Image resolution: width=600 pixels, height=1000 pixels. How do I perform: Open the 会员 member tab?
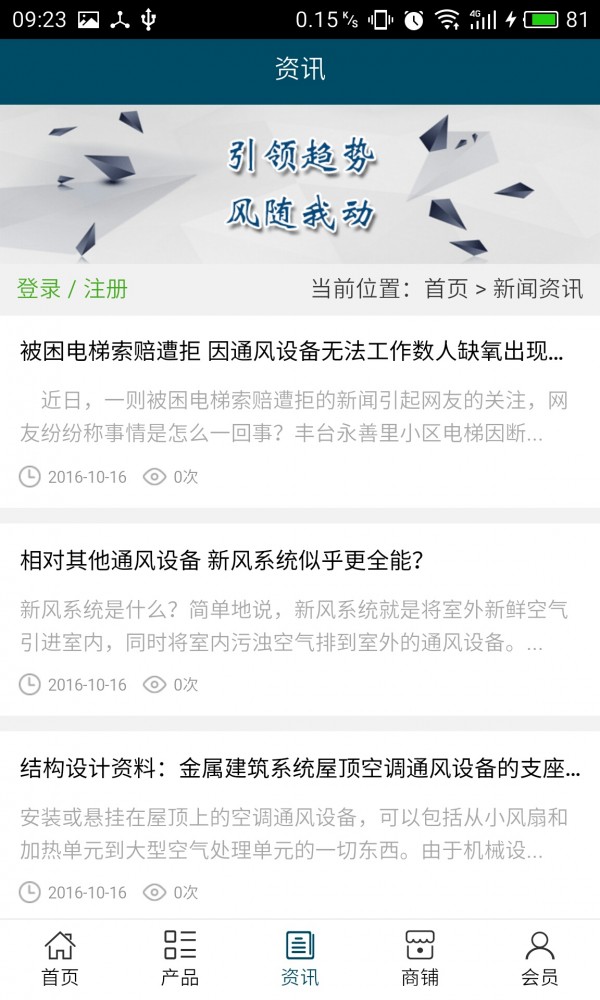(x=540, y=958)
